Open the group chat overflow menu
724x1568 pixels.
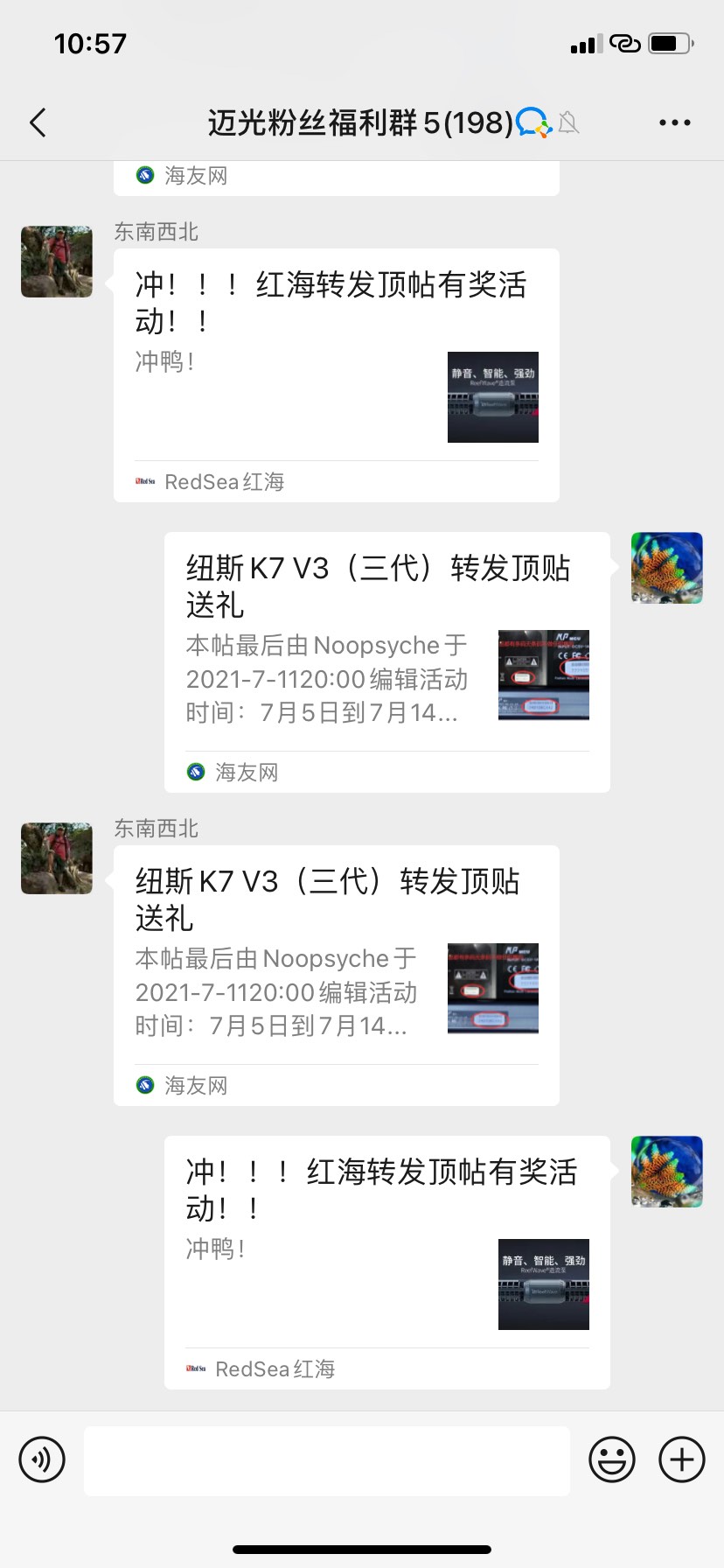[674, 122]
